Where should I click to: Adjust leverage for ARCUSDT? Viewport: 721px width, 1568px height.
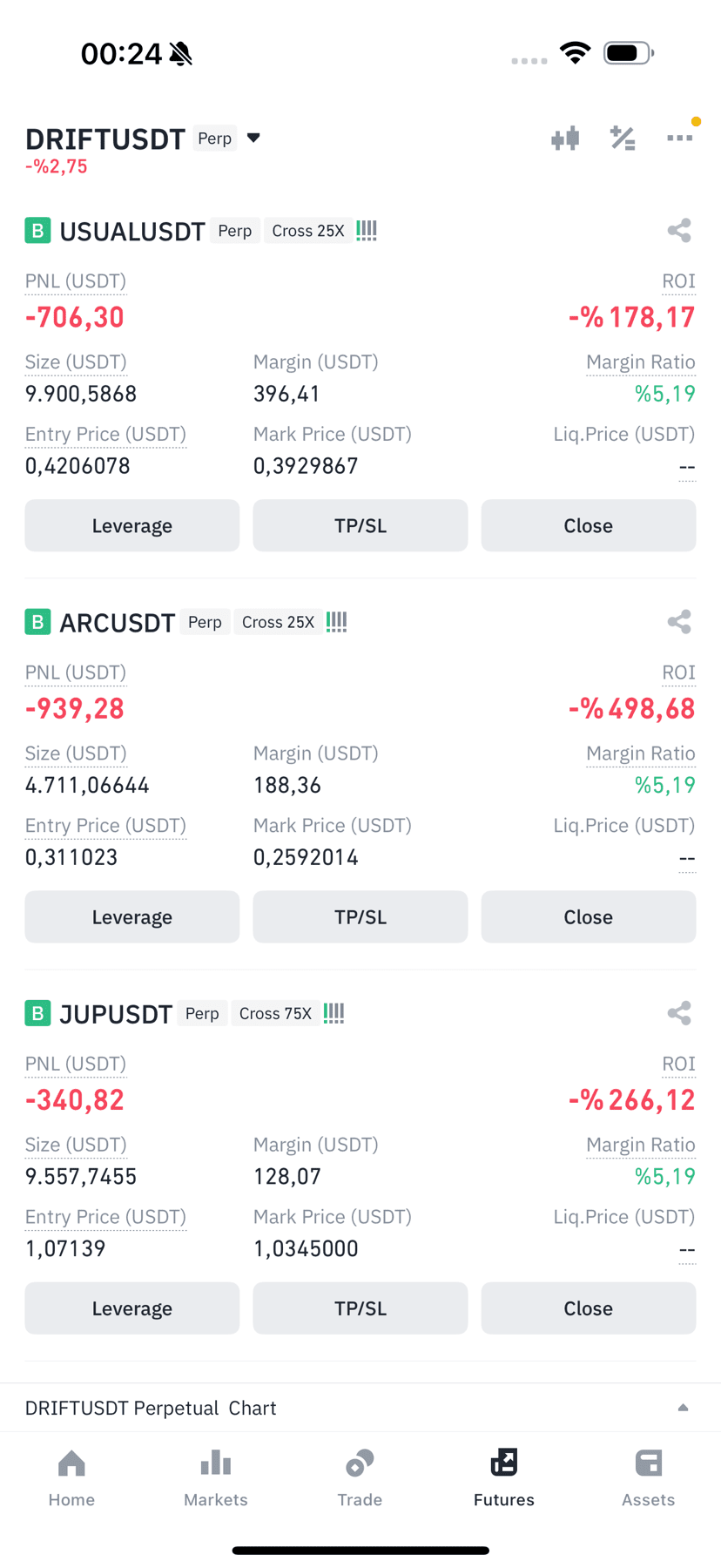coord(132,916)
